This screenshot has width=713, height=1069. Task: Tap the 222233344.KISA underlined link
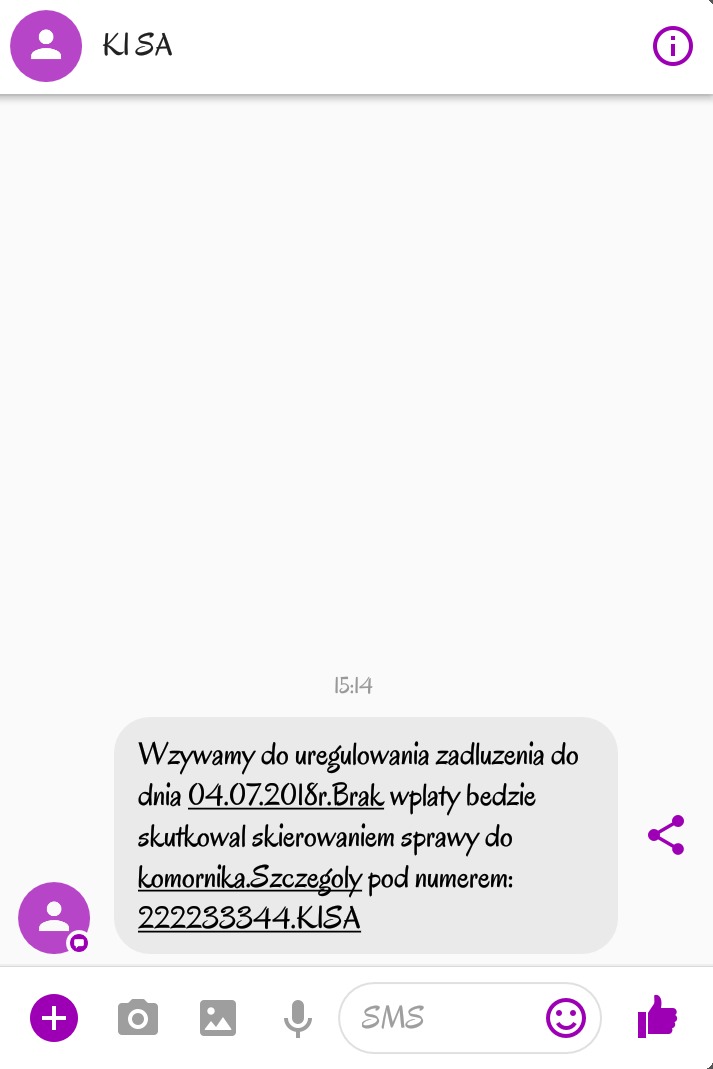249,918
